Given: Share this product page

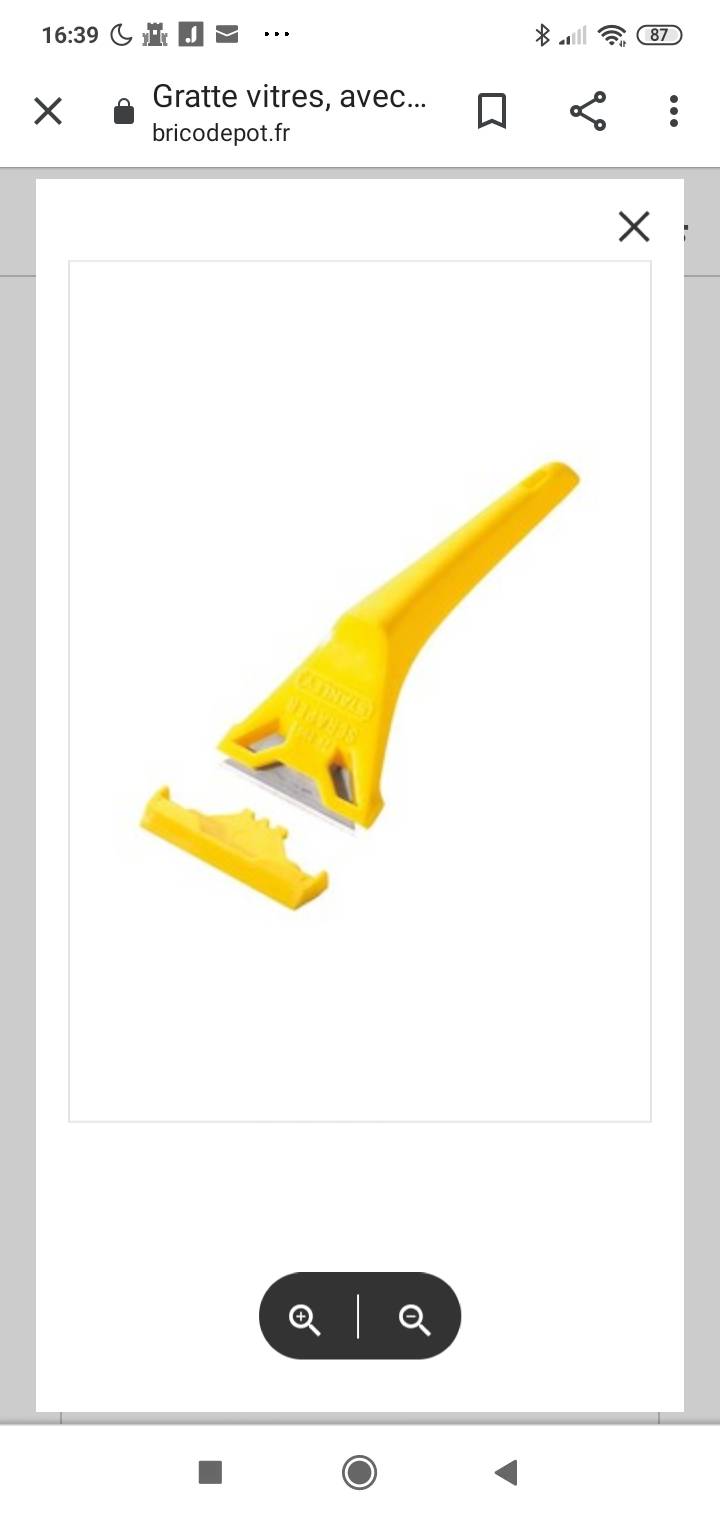Looking at the screenshot, I should [x=588, y=111].
